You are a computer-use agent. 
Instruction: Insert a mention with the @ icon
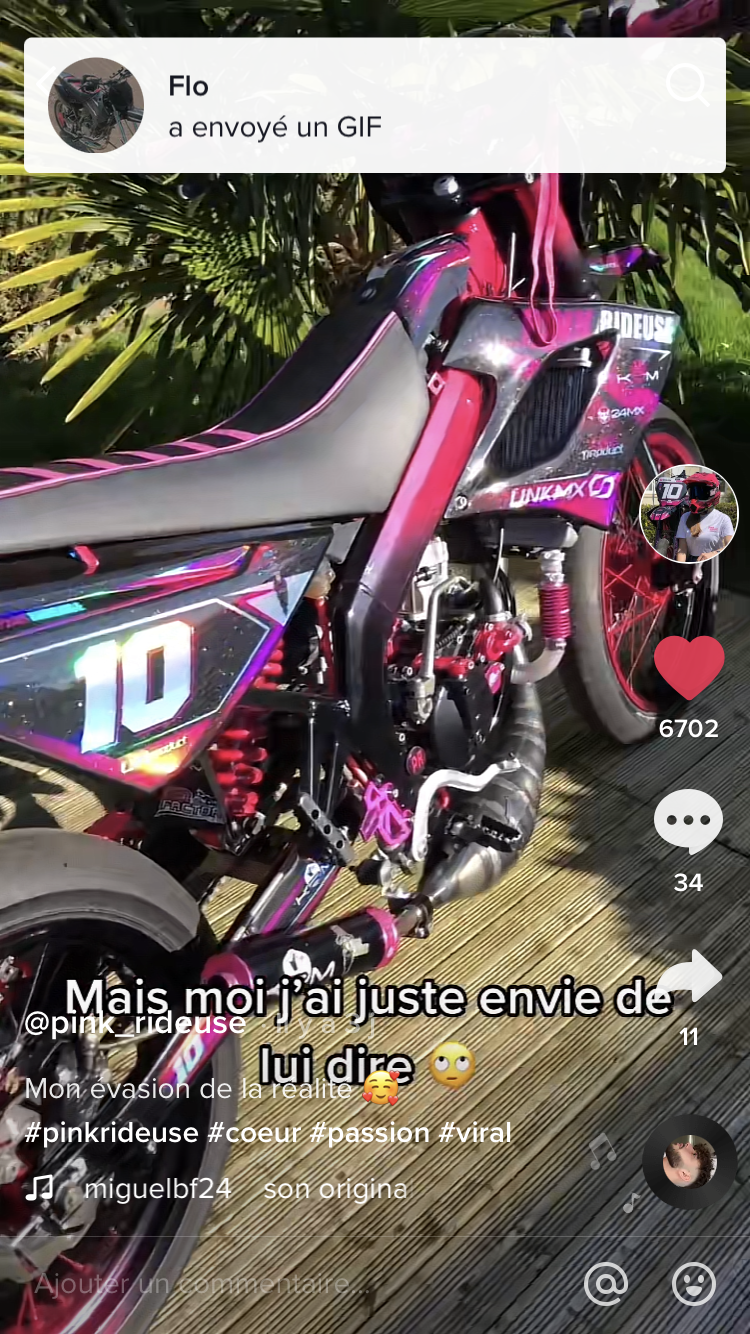tap(606, 1284)
